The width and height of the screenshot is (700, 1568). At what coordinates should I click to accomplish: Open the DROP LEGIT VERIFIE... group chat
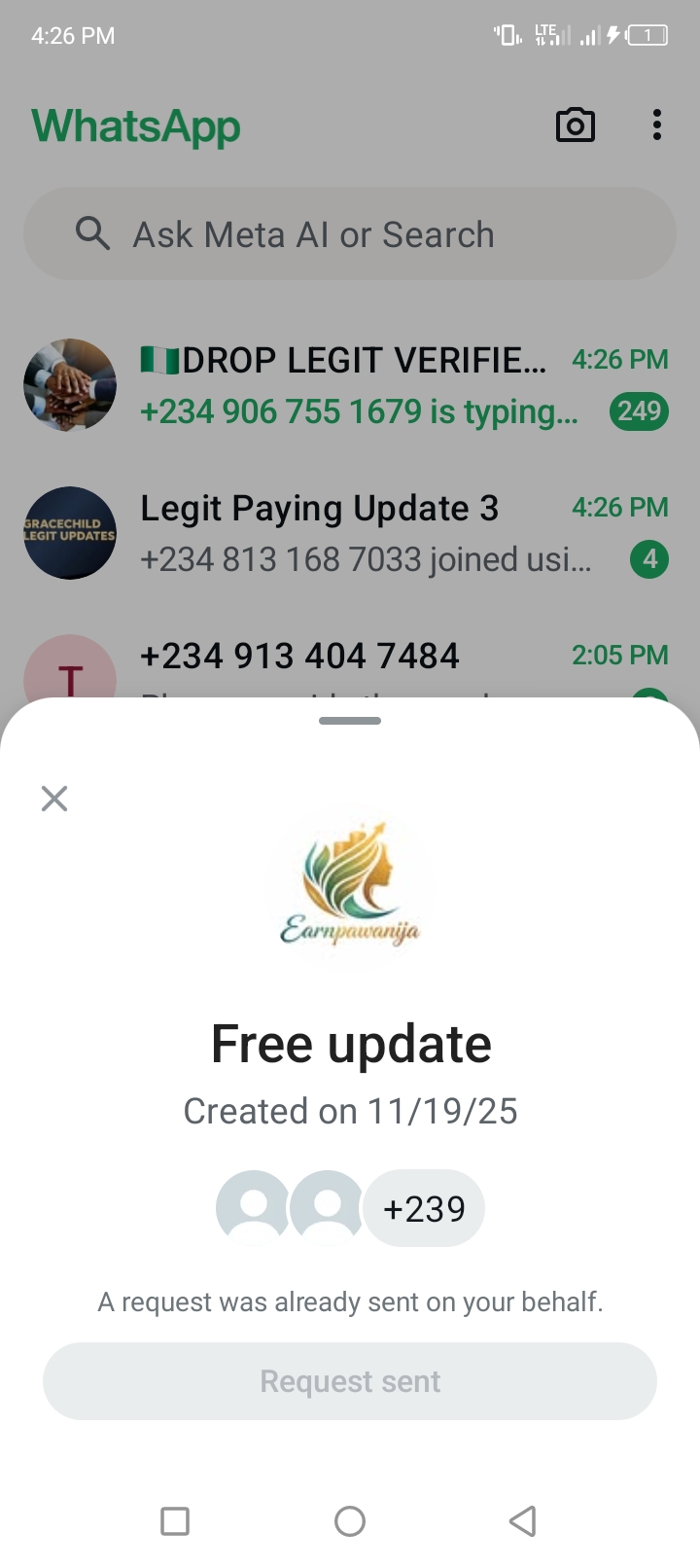[x=350, y=385]
